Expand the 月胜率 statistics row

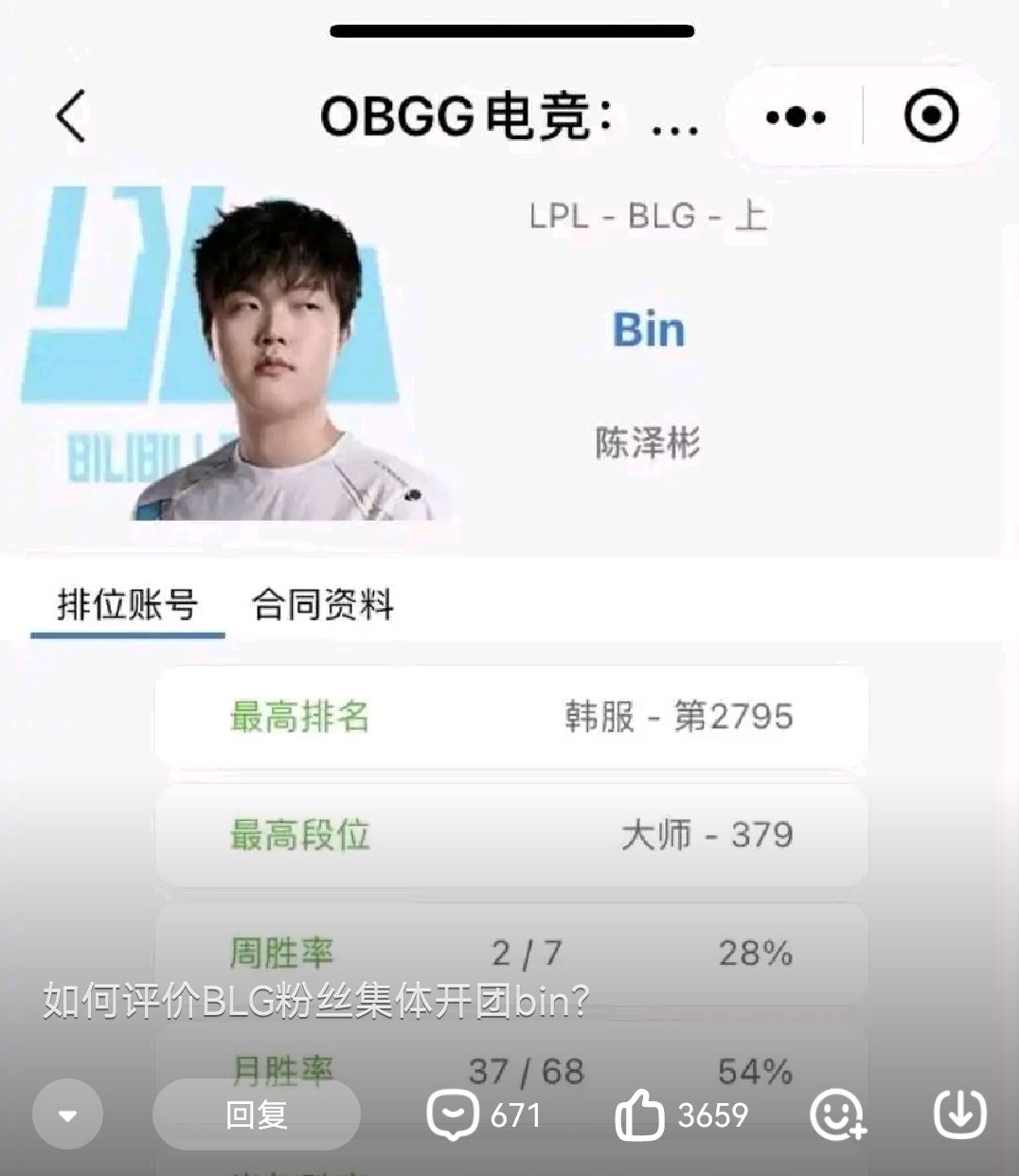511,1071
